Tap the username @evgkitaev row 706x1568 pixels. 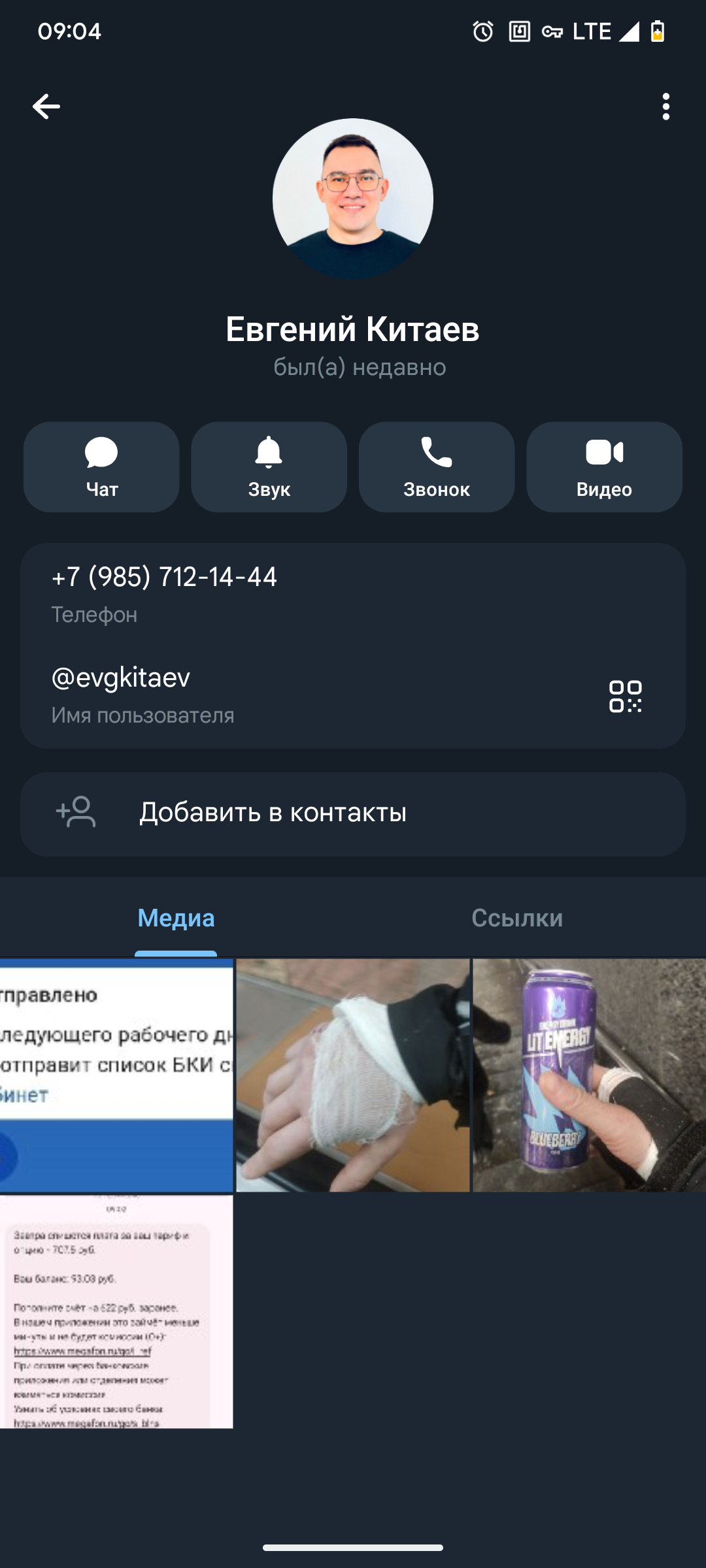tap(261, 694)
